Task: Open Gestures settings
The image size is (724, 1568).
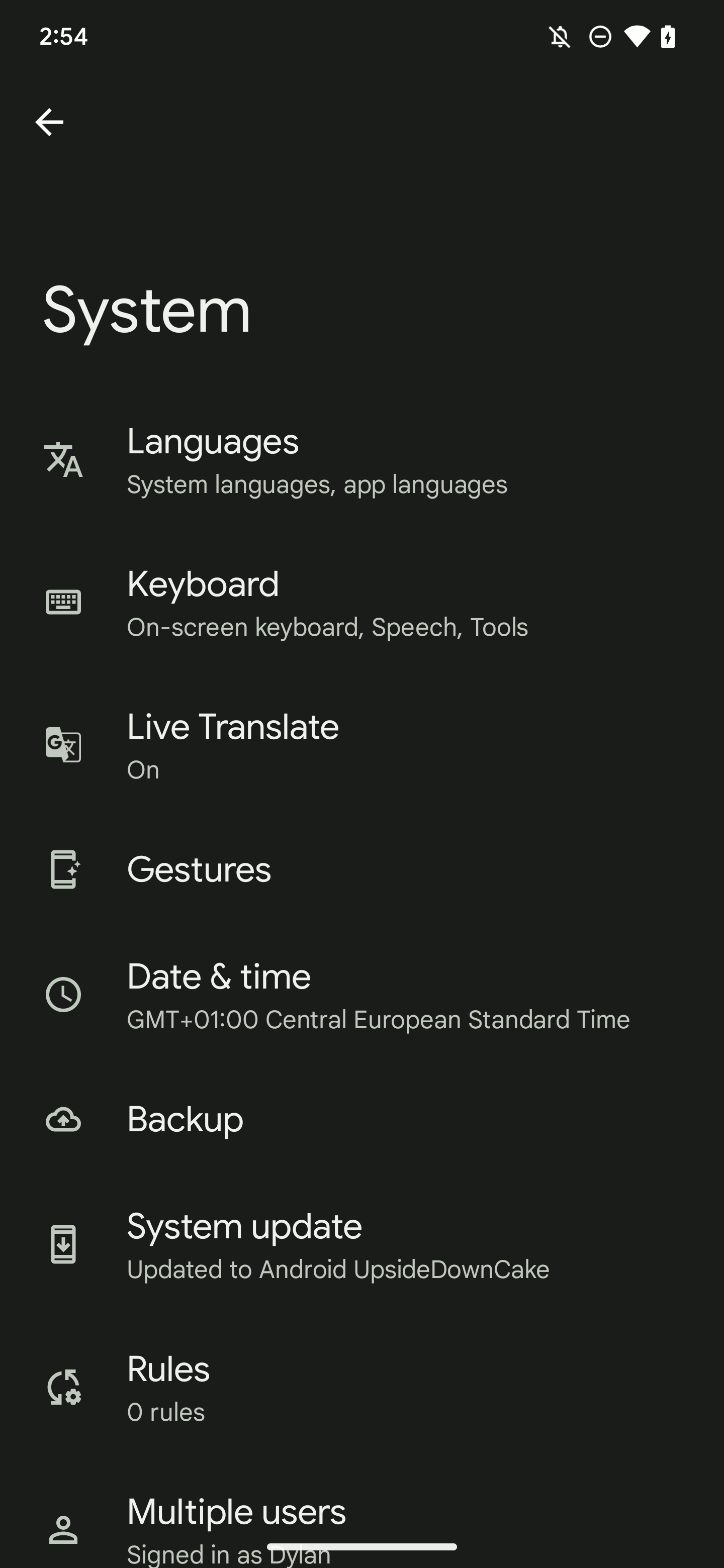Action: [x=361, y=870]
